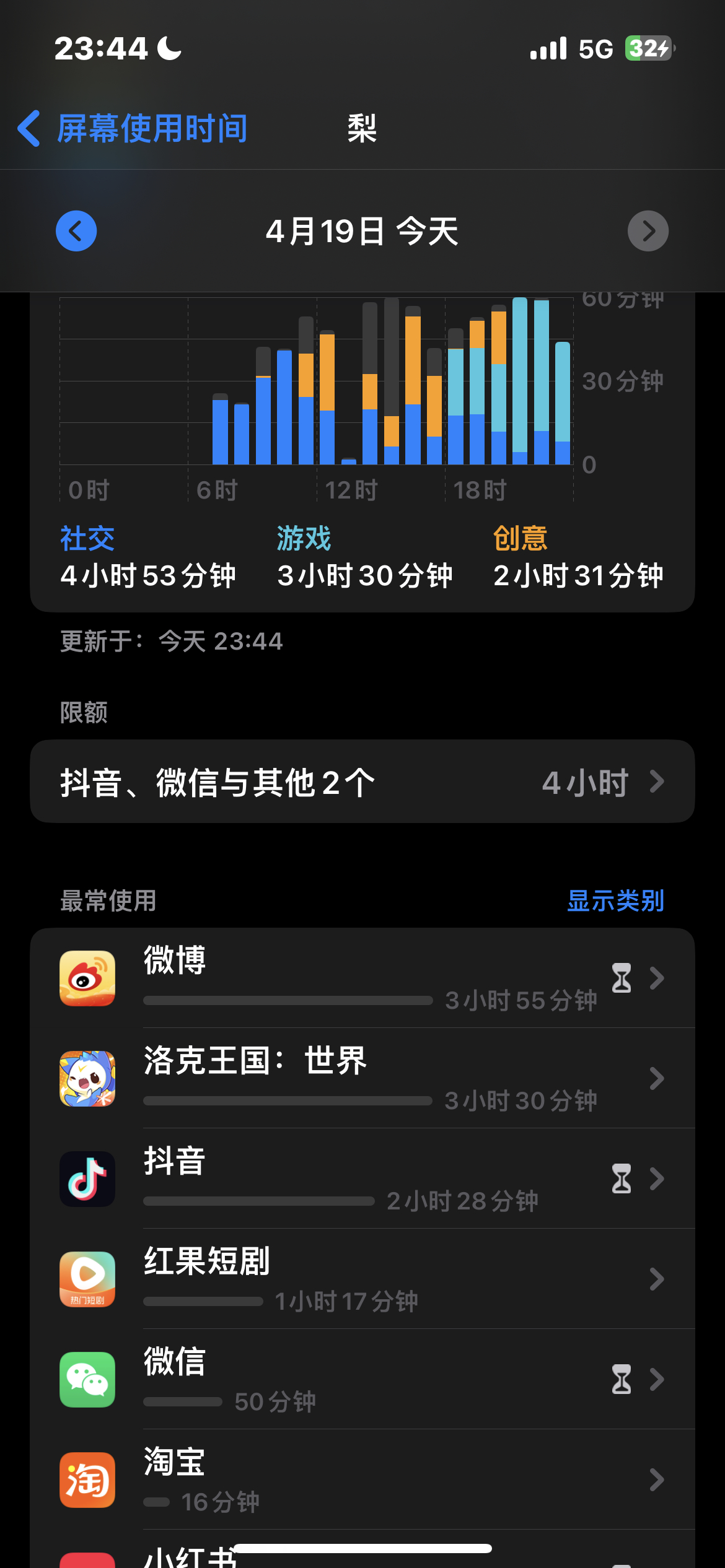Image resolution: width=725 pixels, height=1568 pixels.
Task: Open details for 洛克王国：世界 via chevron
Action: coord(657,1079)
